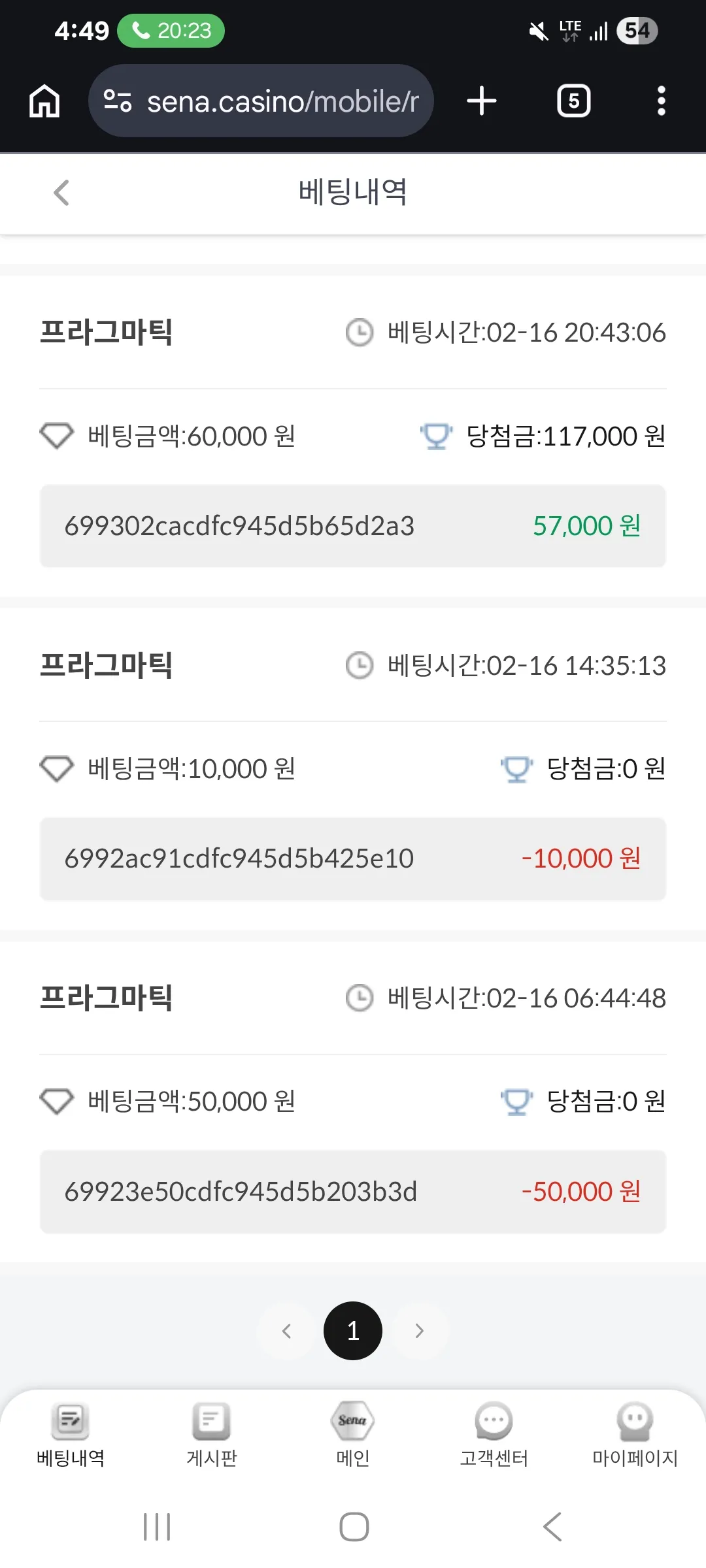Go back using the header back arrow
The height and width of the screenshot is (1568, 706).
(x=61, y=193)
